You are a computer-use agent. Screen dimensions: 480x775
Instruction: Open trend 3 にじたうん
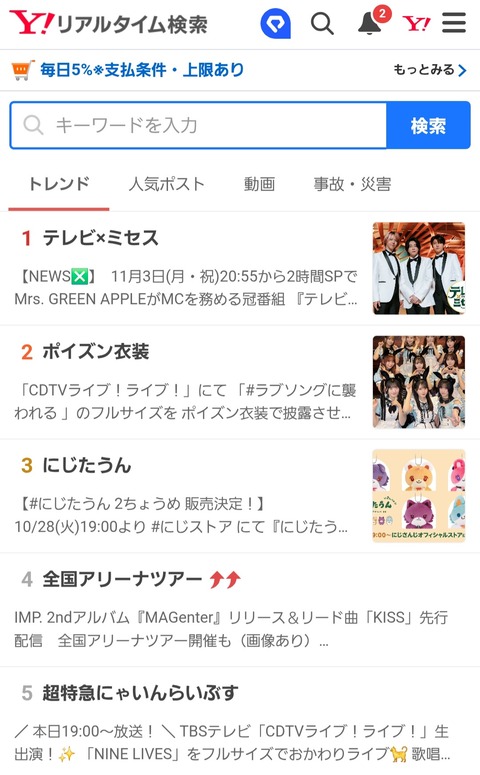(240, 496)
